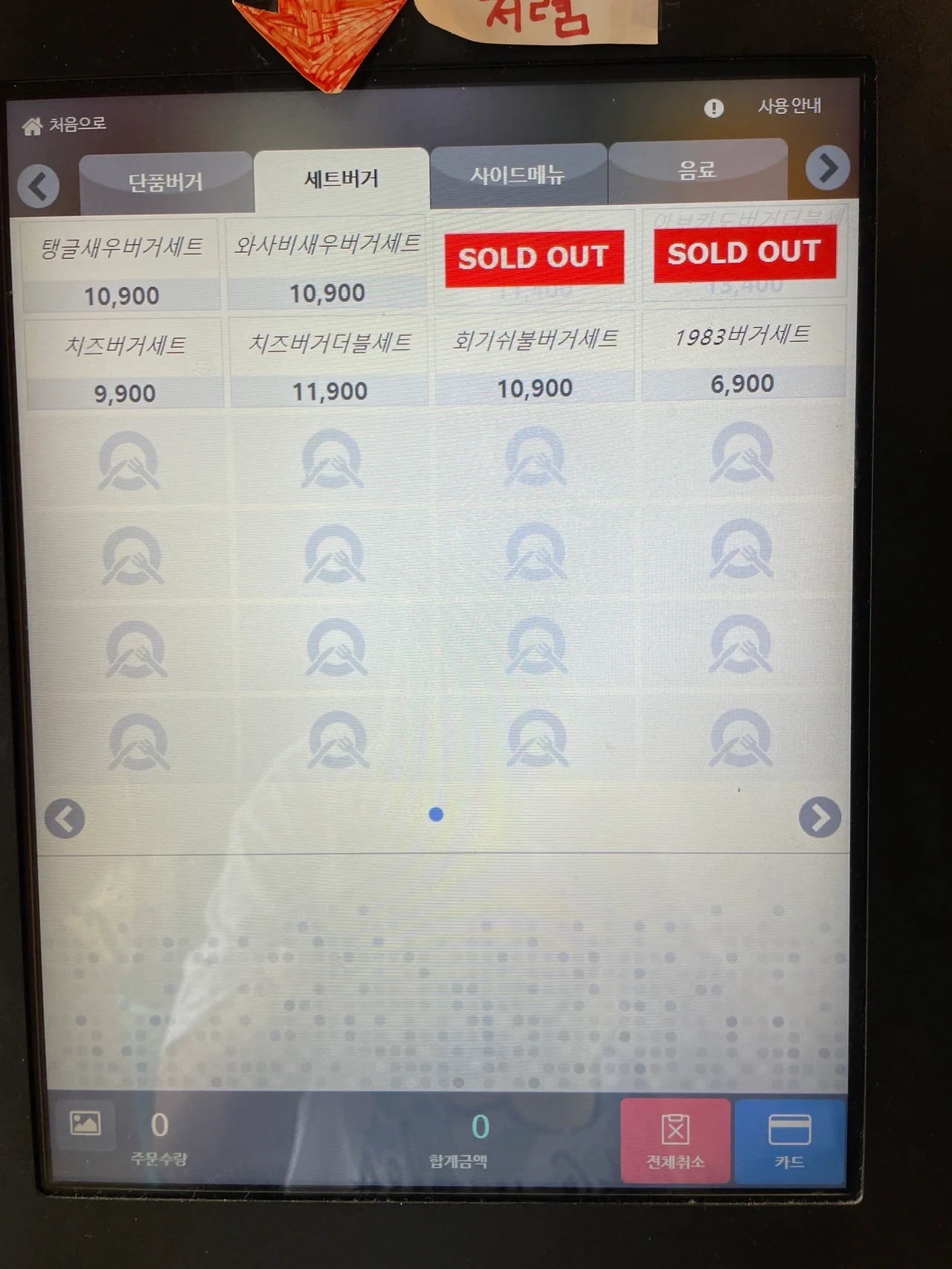Viewport: 952px width, 1269px height.
Task: Select 와사비새우버거세트 menu item
Action: tap(327, 263)
